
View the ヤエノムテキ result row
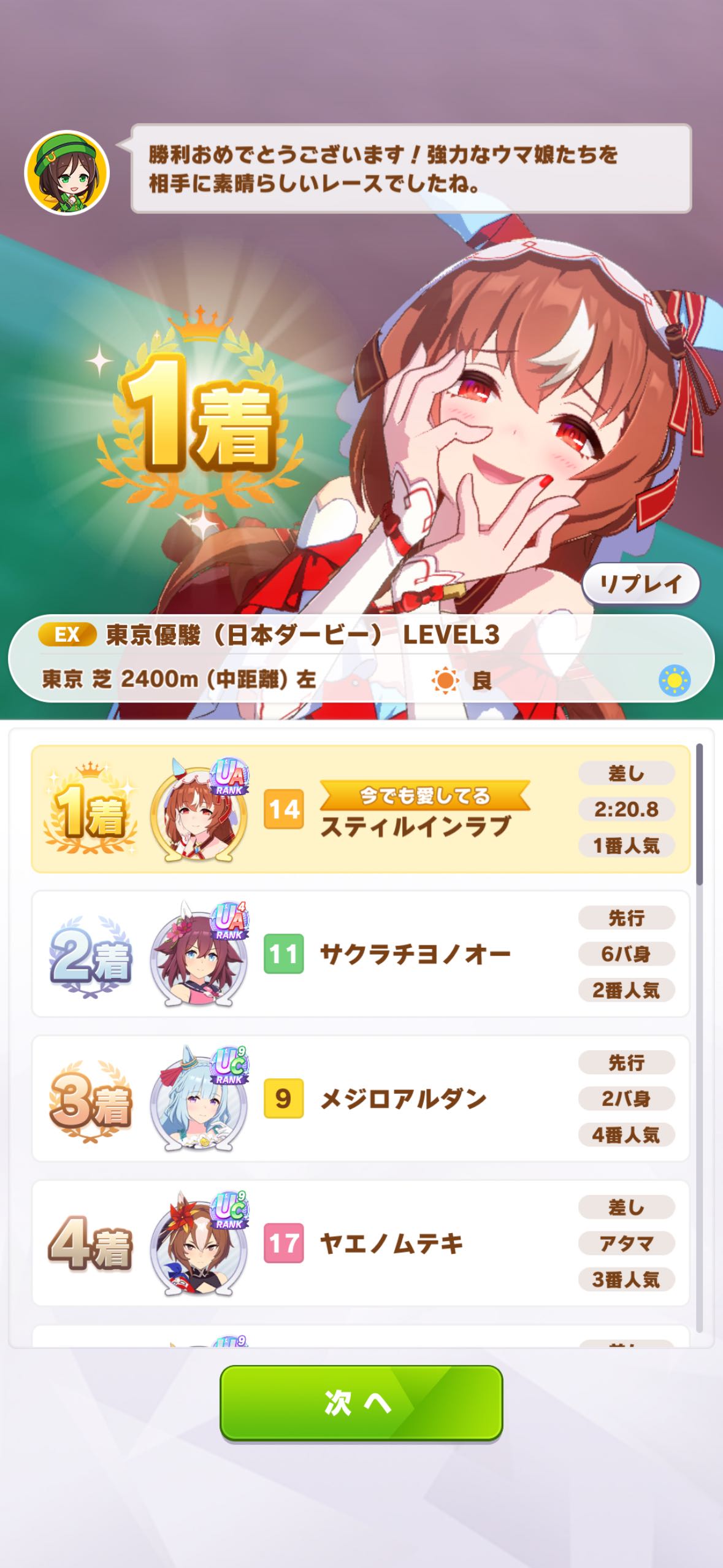point(361,1243)
